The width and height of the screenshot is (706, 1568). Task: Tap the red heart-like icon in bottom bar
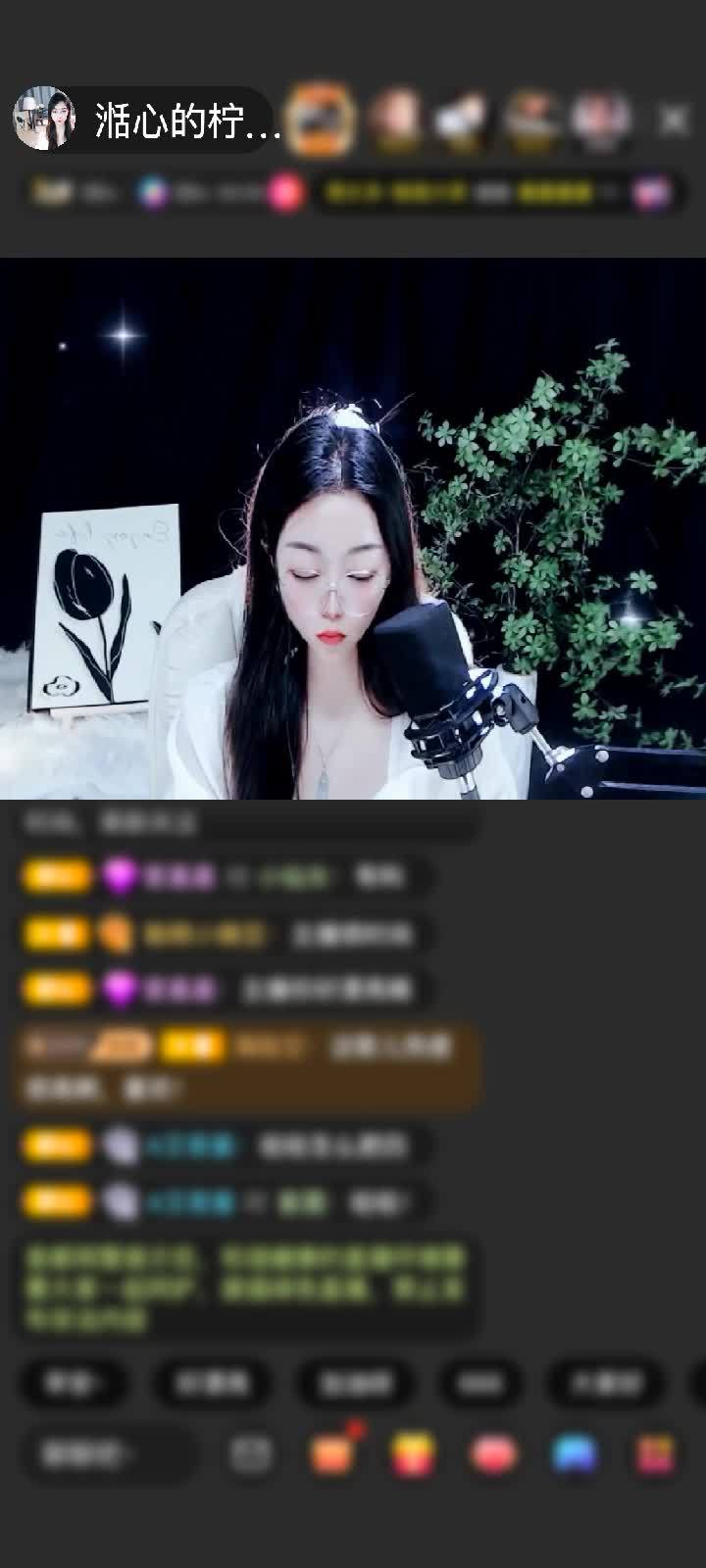494,1454
